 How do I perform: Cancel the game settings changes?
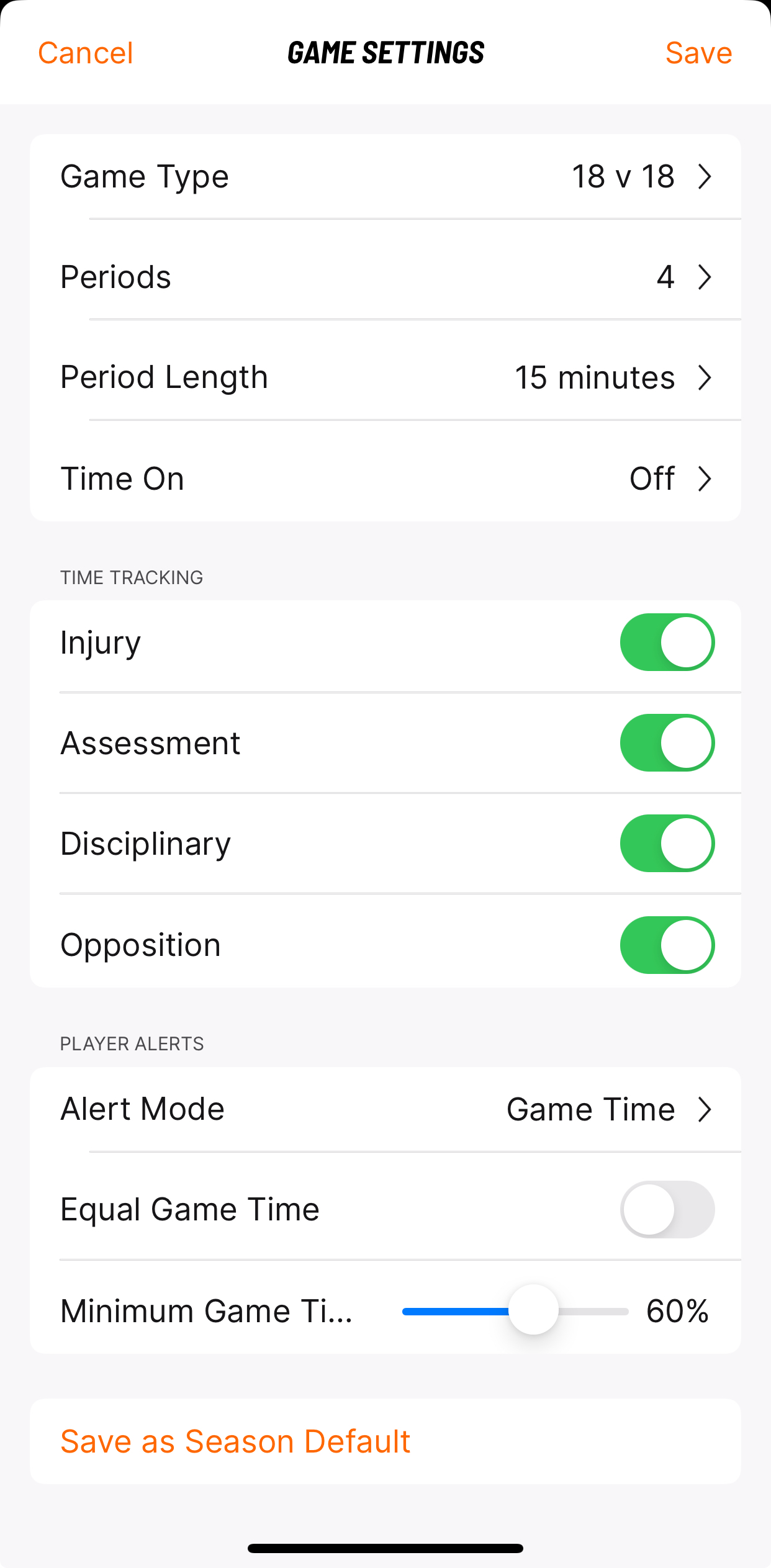(x=86, y=53)
